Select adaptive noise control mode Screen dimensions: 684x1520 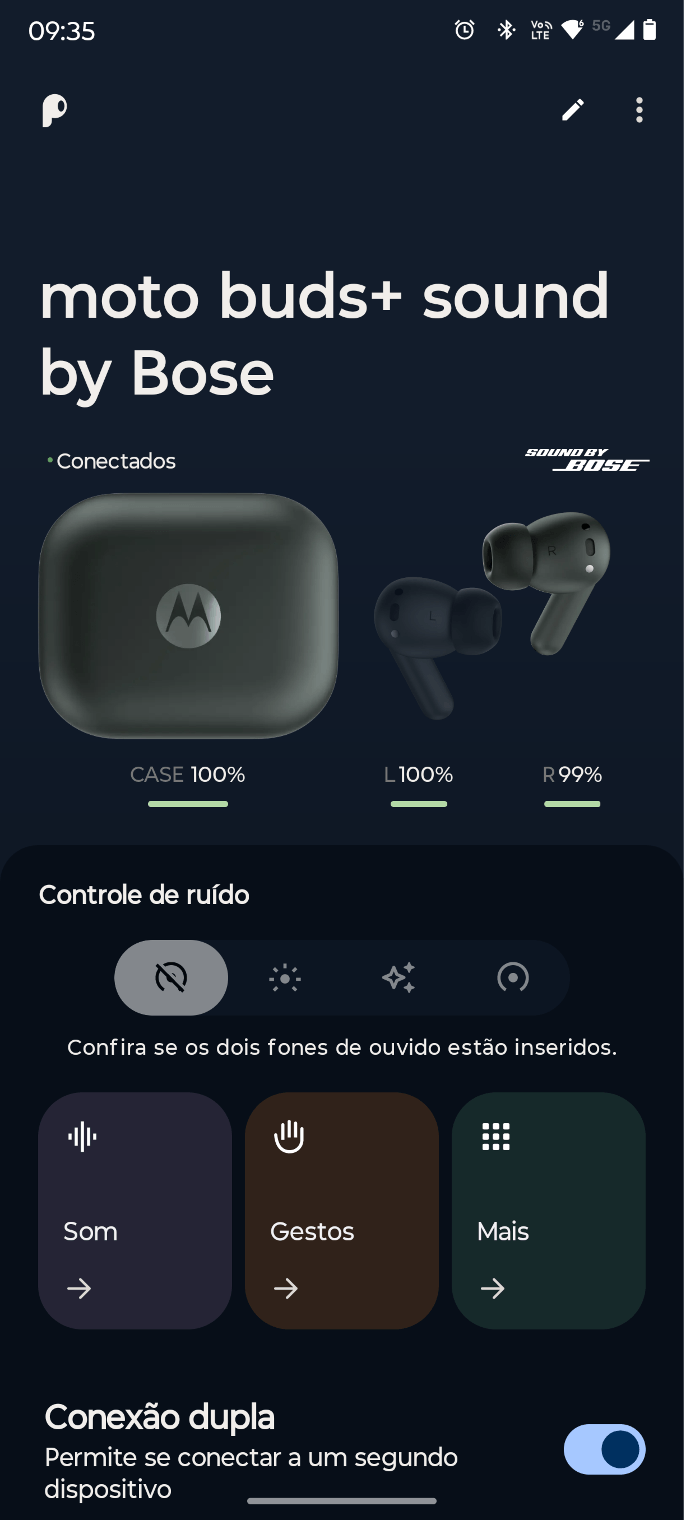click(x=398, y=977)
